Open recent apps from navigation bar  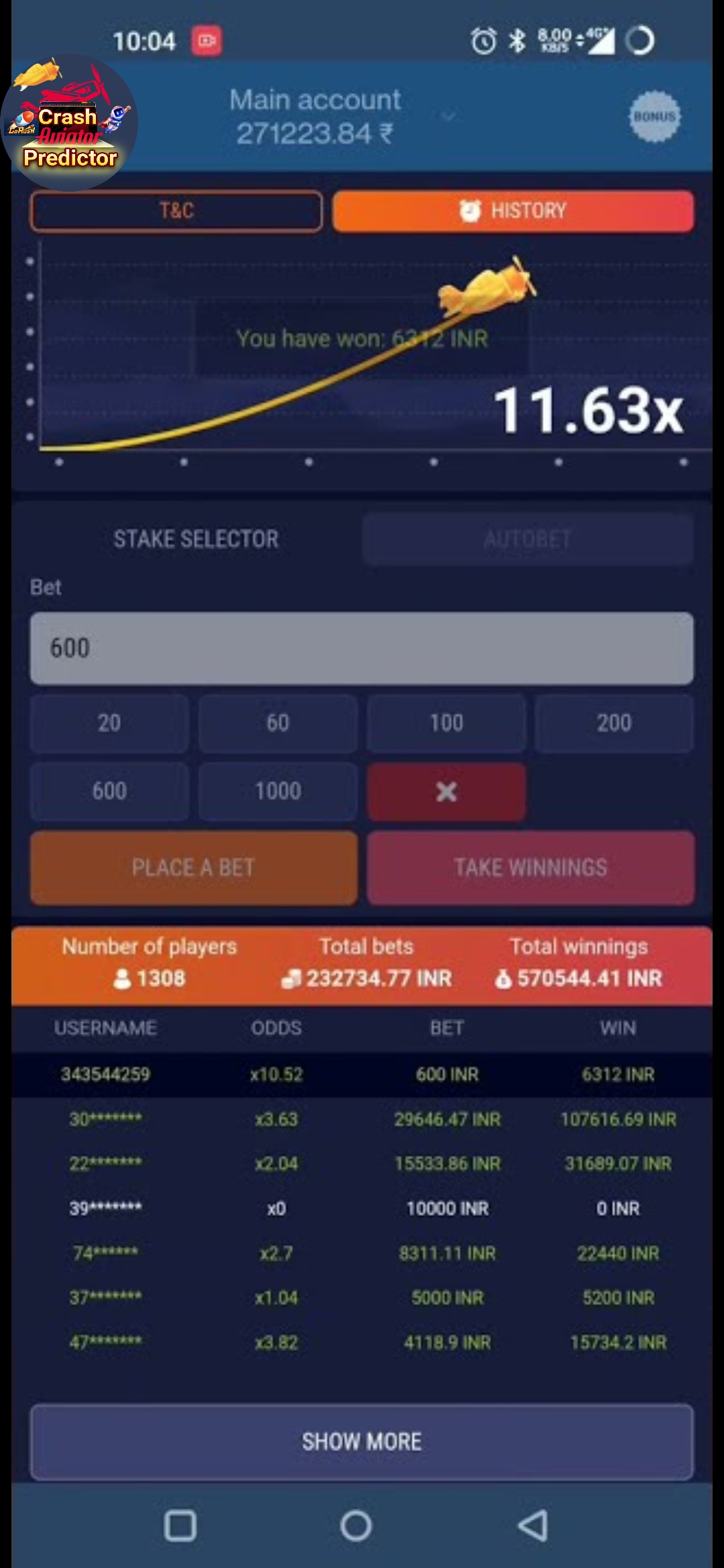coord(180,1526)
